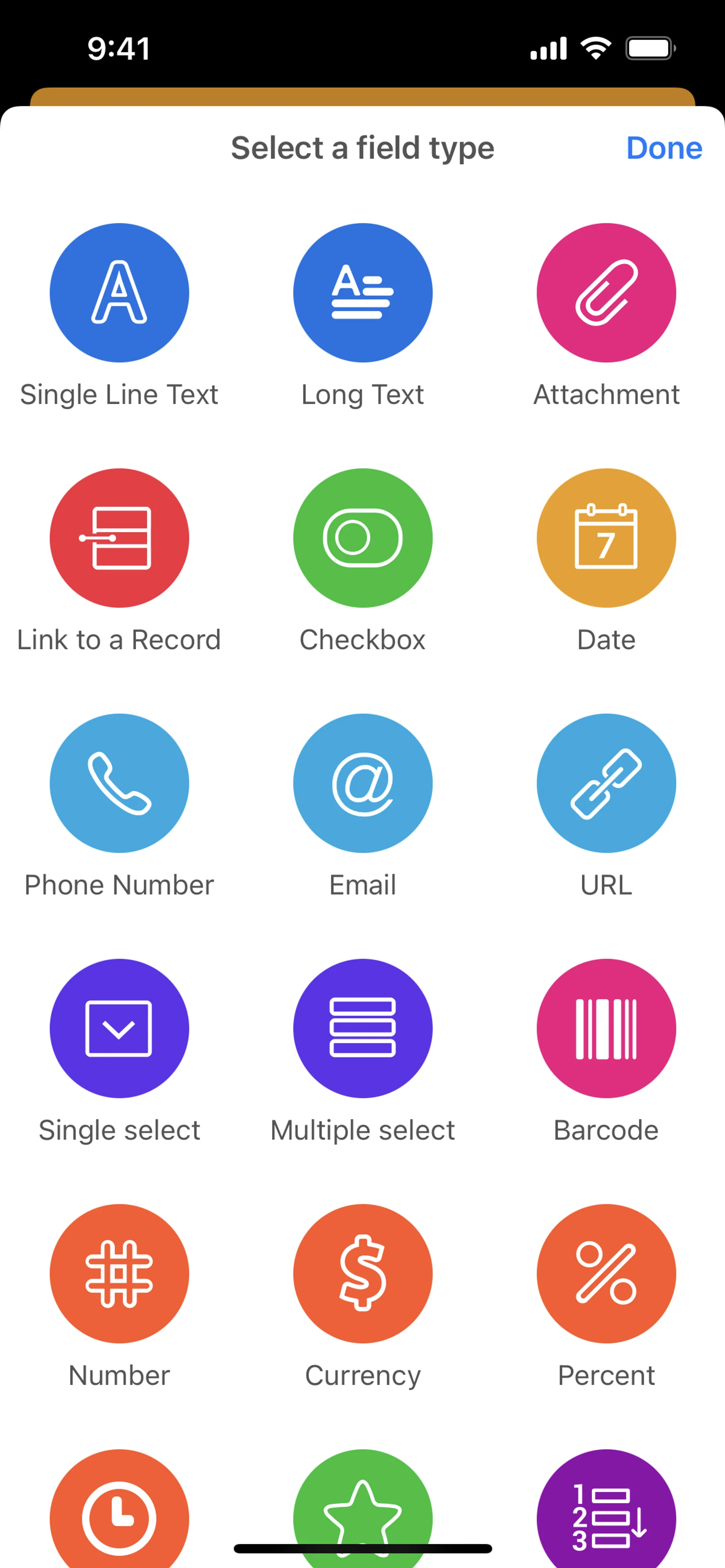The height and width of the screenshot is (1568, 725).
Task: Select Link to a Record field
Action: pyautogui.click(x=119, y=538)
